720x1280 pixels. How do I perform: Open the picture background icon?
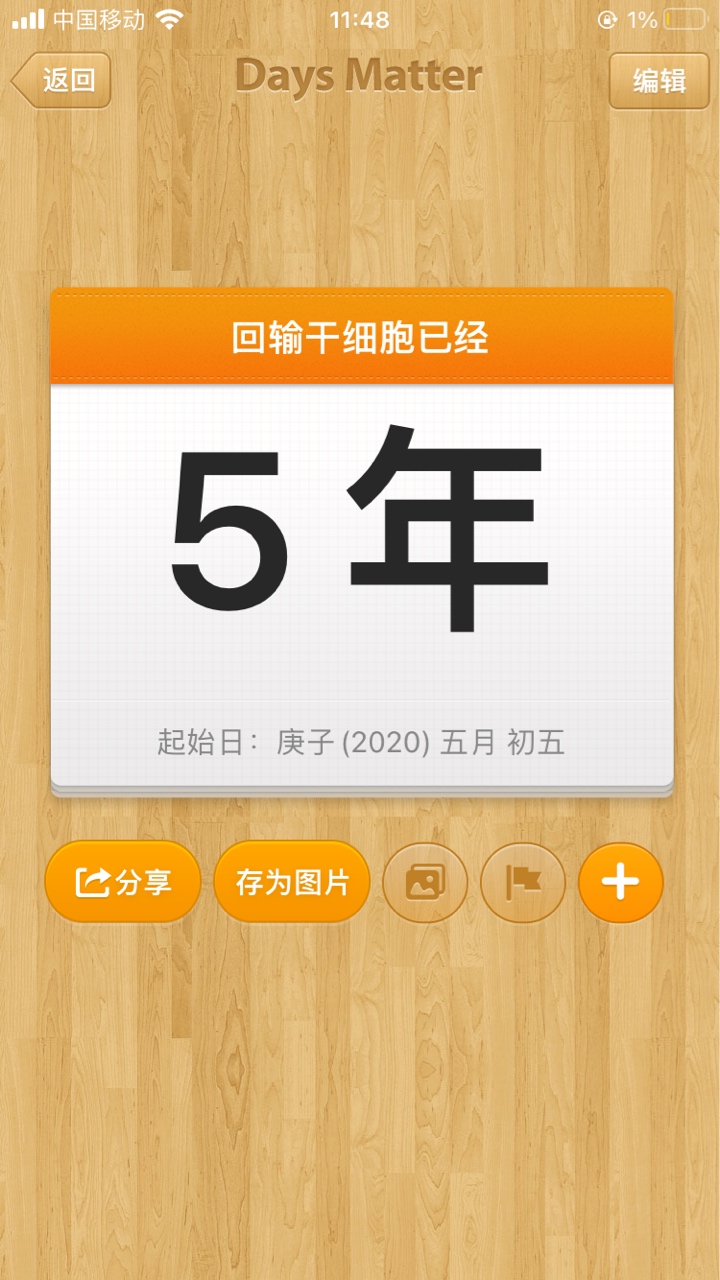coord(425,882)
